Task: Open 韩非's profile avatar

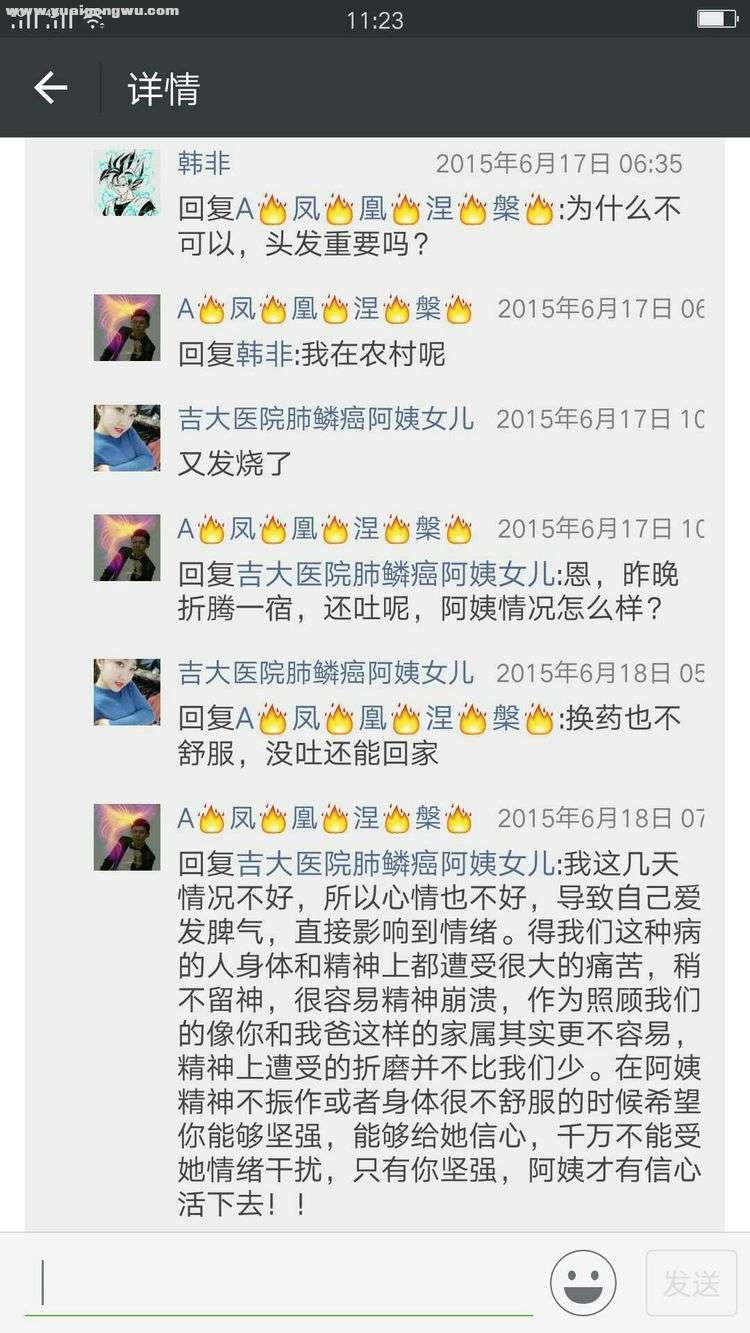Action: tap(126, 183)
